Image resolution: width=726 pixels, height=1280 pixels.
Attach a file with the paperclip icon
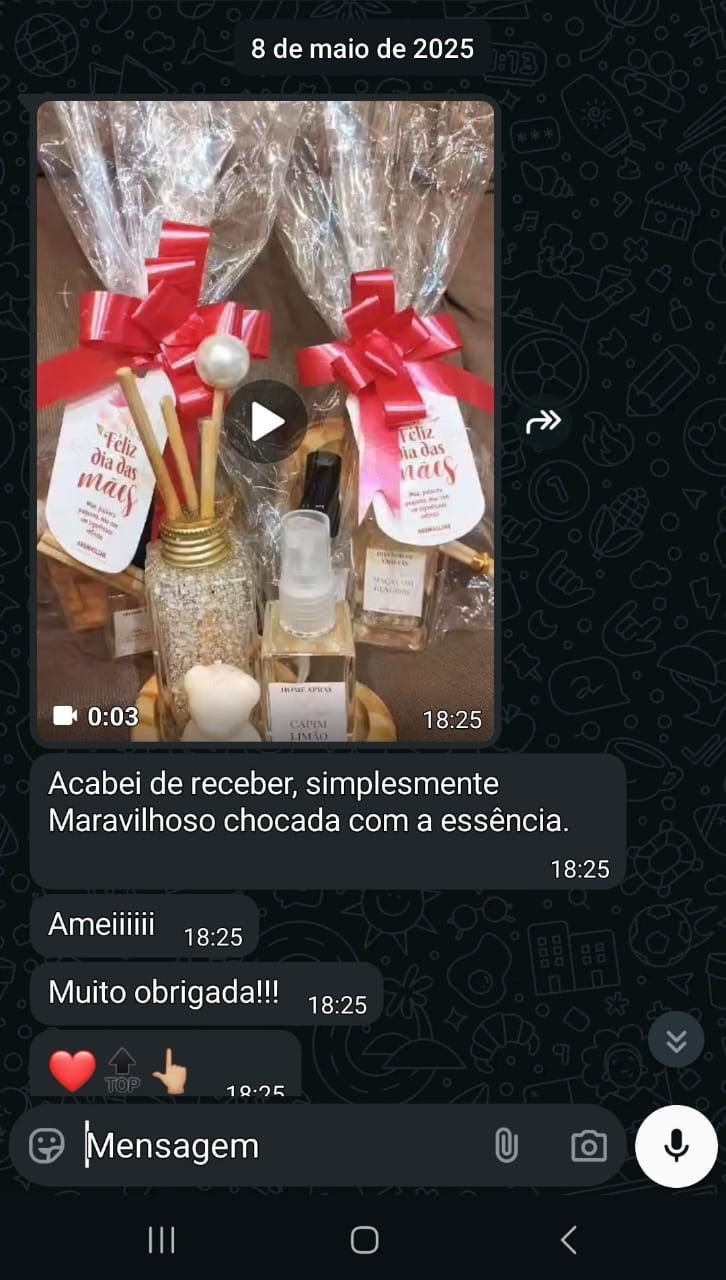(506, 1146)
